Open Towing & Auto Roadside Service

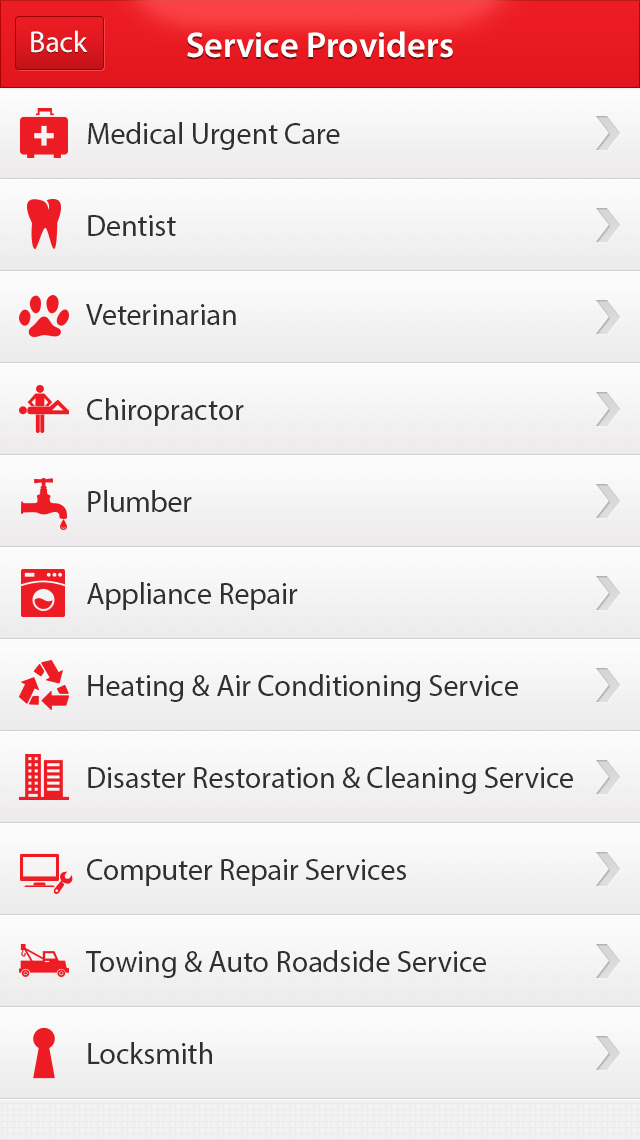click(x=320, y=962)
